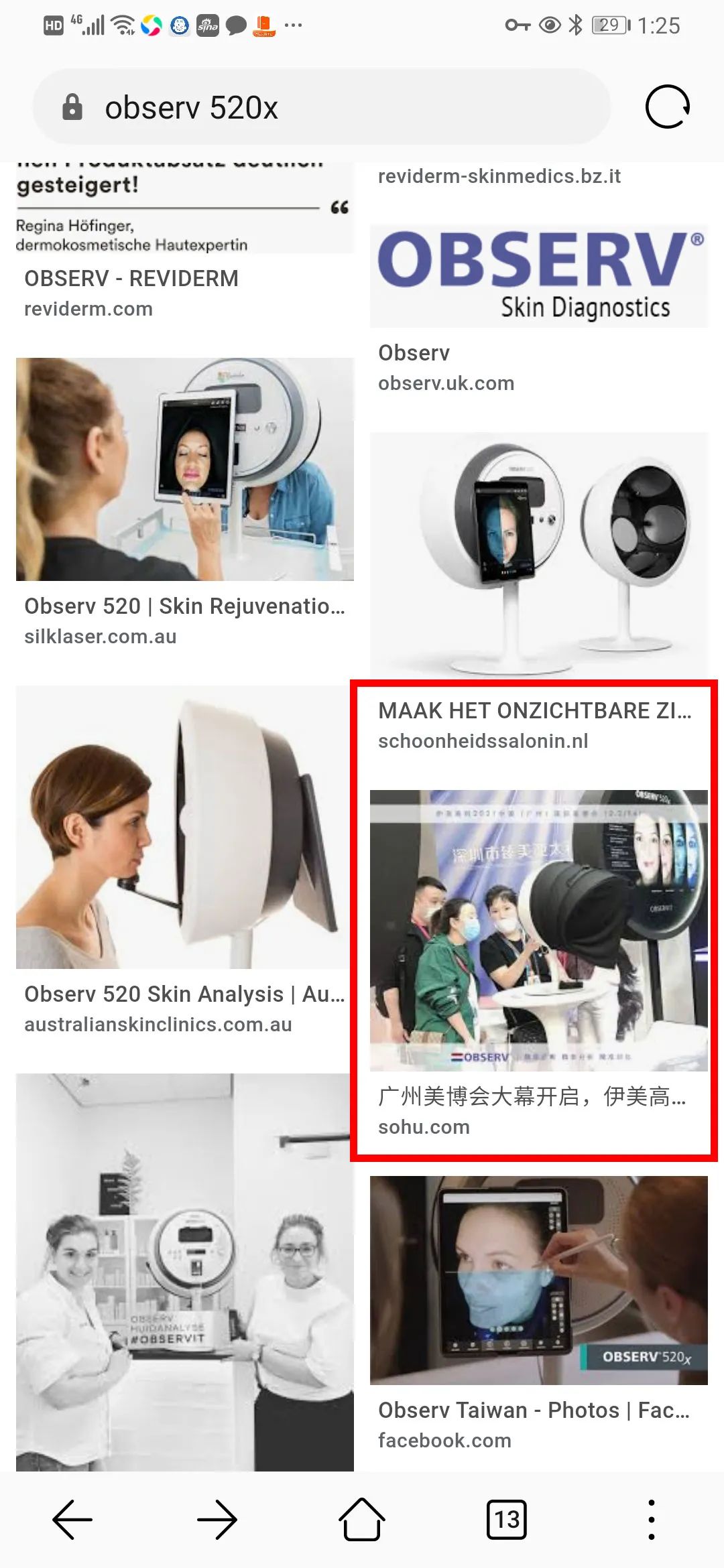
Task: View the 13 open tabs
Action: 507,1519
